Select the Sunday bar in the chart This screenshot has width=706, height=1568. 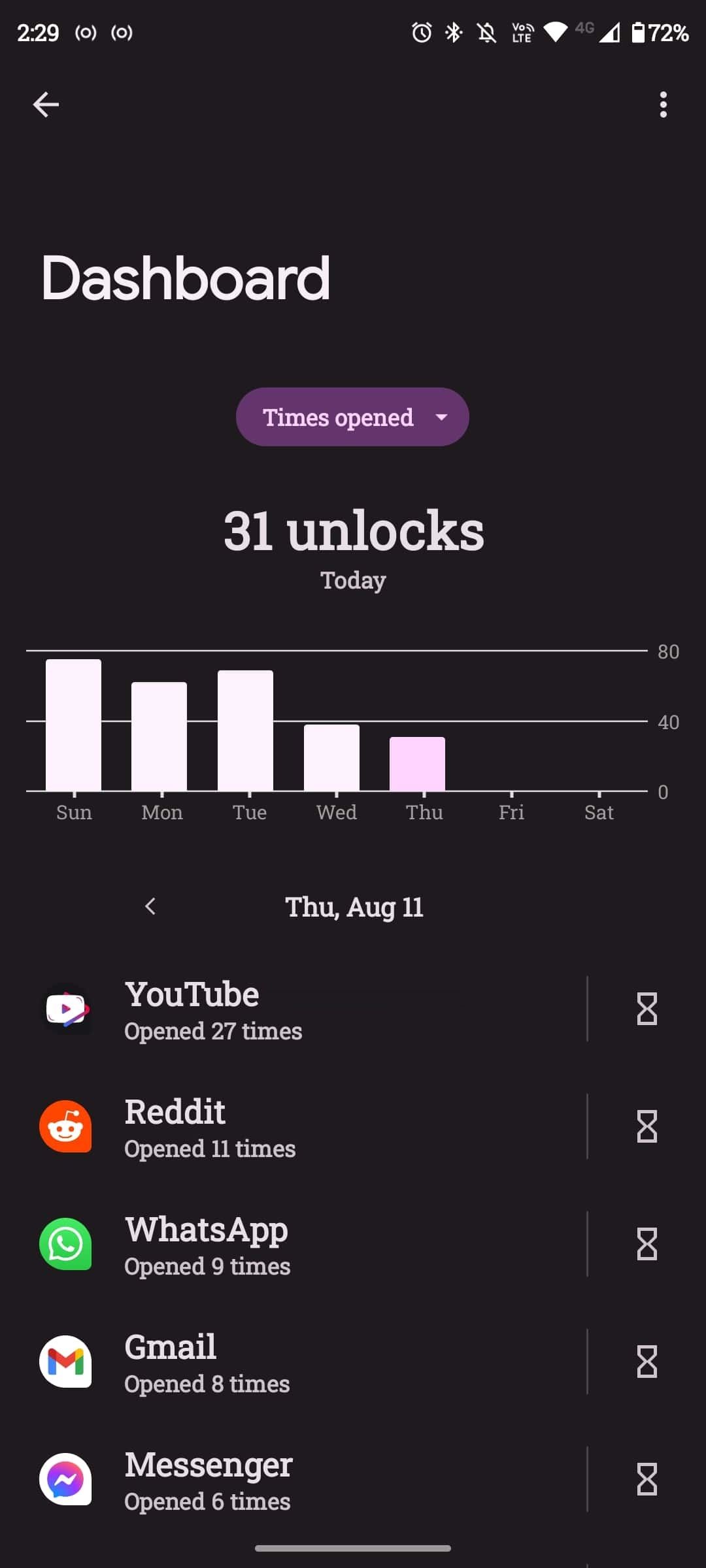click(x=73, y=725)
